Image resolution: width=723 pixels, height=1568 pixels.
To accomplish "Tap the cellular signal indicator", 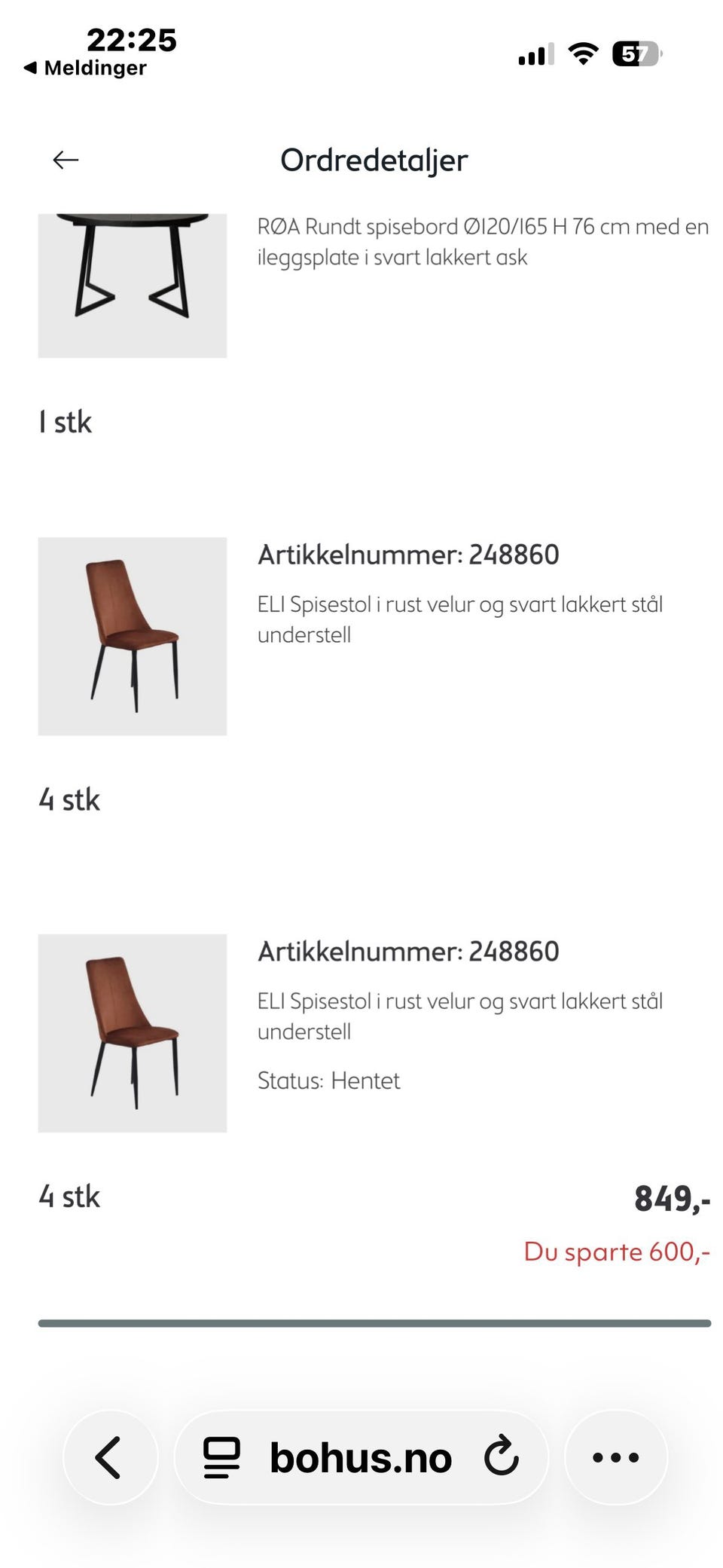I will (x=534, y=55).
